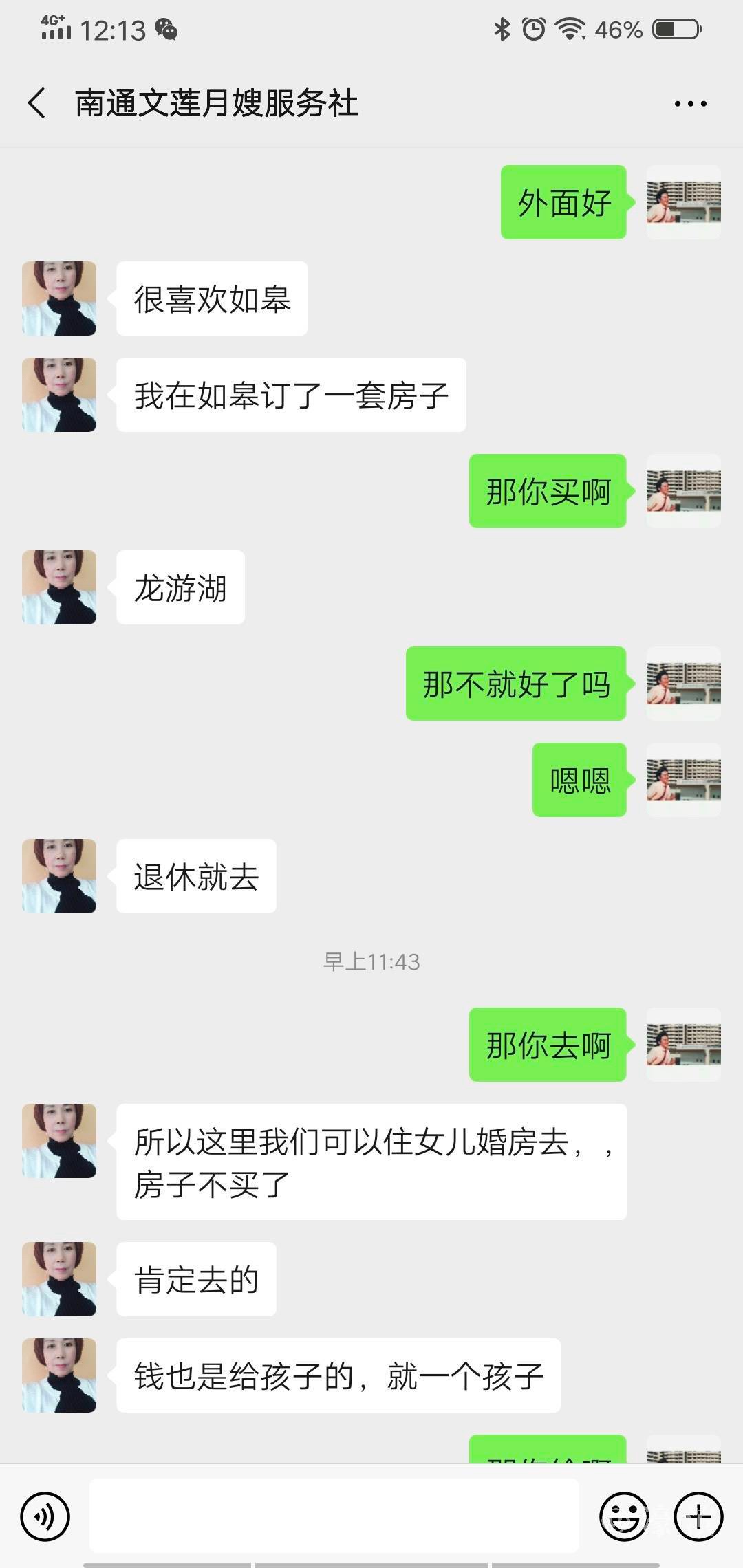Open contact avatar beside 肯定去的
The image size is (743, 1568).
[59, 1279]
